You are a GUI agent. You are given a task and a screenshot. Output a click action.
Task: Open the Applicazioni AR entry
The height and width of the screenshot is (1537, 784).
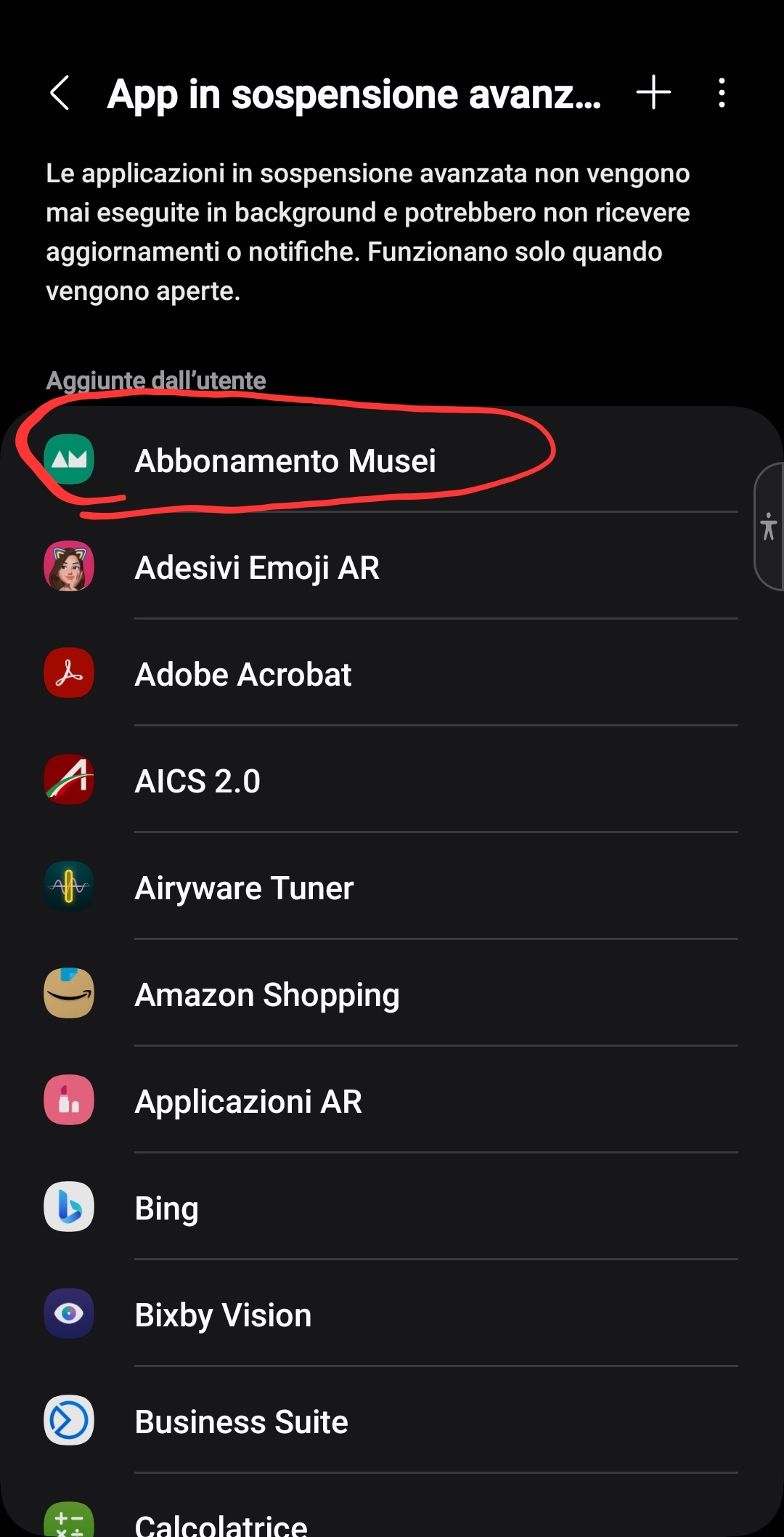pos(248,1101)
